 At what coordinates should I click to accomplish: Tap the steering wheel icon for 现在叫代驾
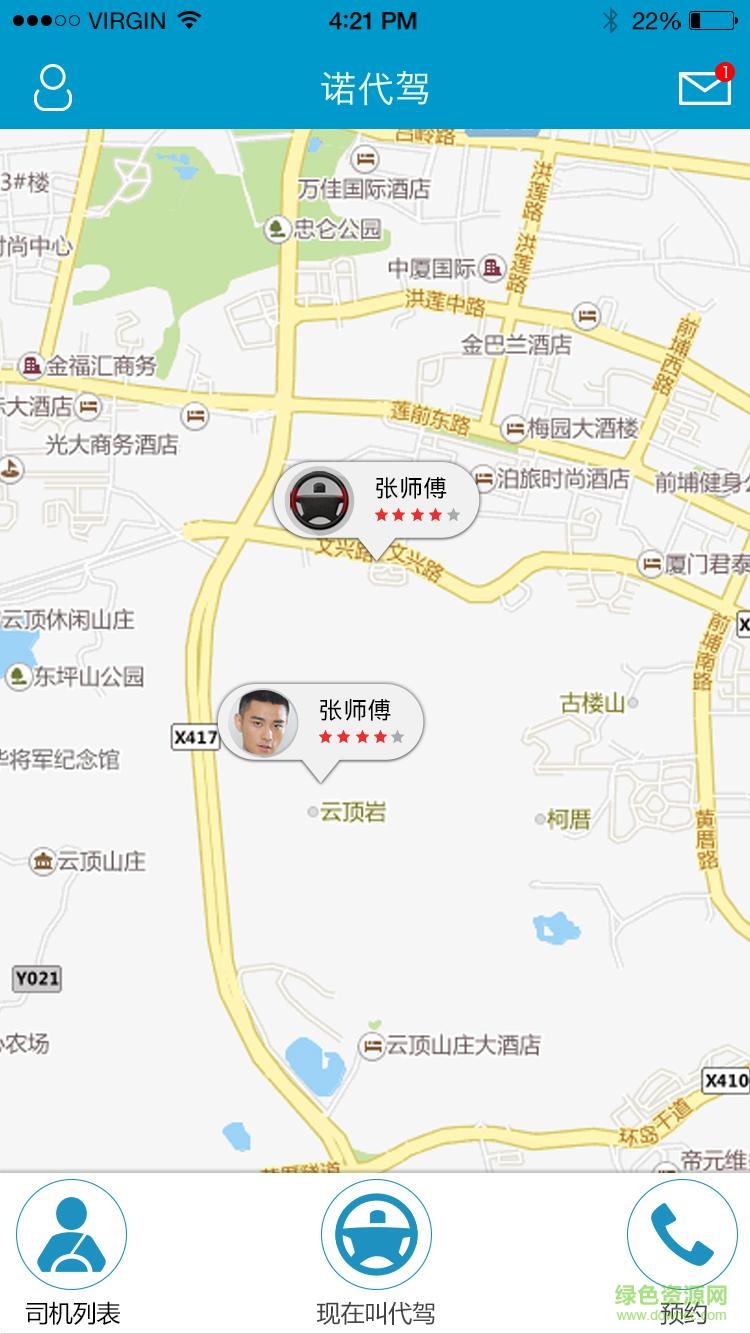375,1237
